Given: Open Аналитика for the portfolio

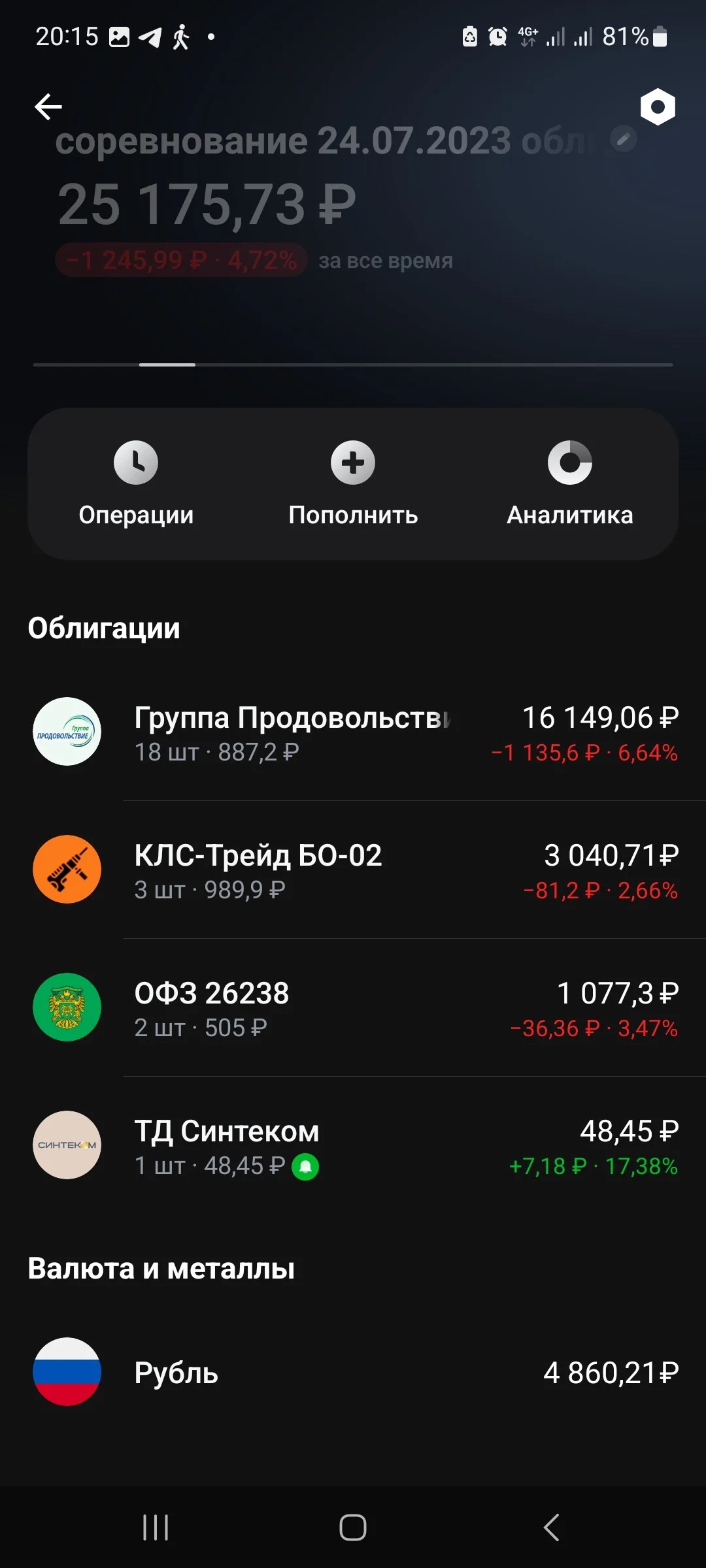Looking at the screenshot, I should pyautogui.click(x=570, y=483).
